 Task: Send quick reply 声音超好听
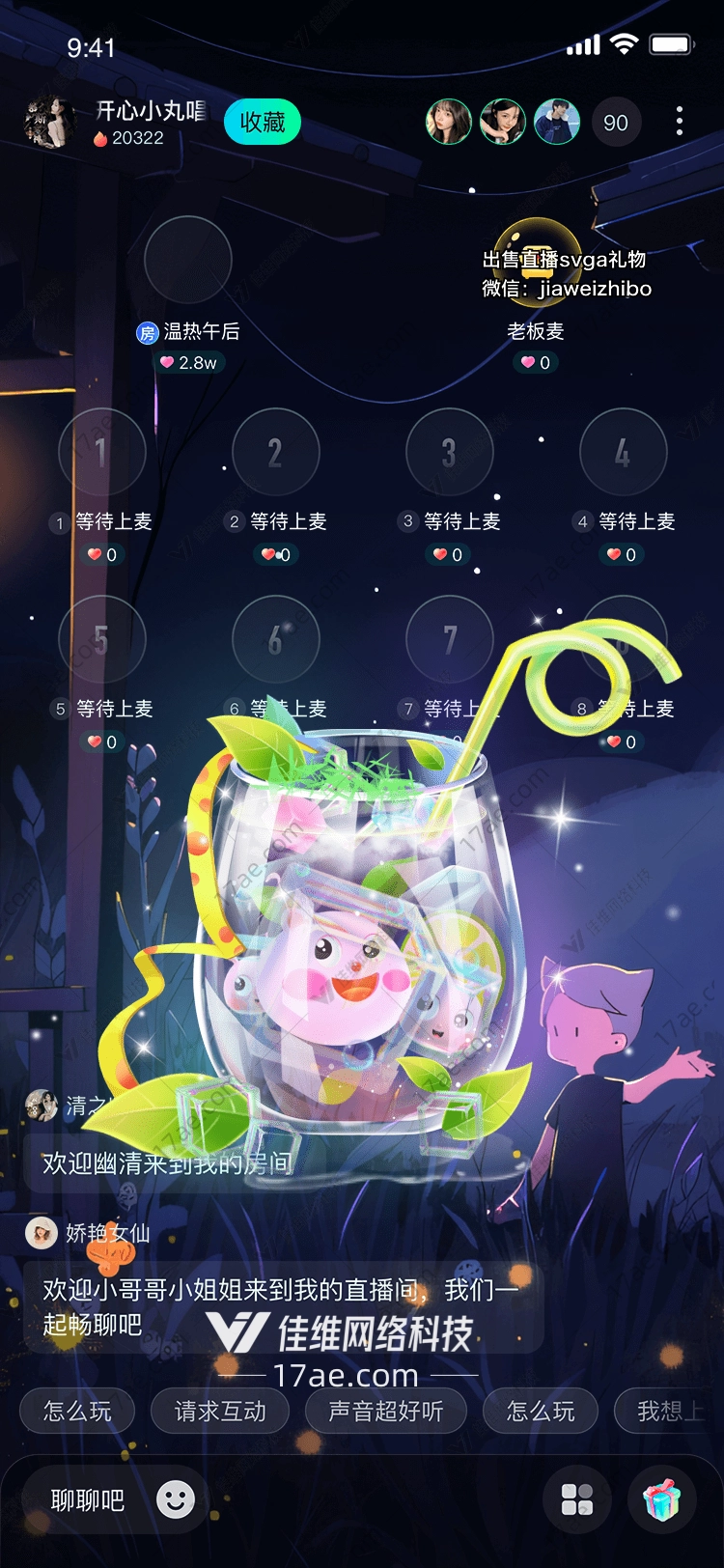[386, 1411]
